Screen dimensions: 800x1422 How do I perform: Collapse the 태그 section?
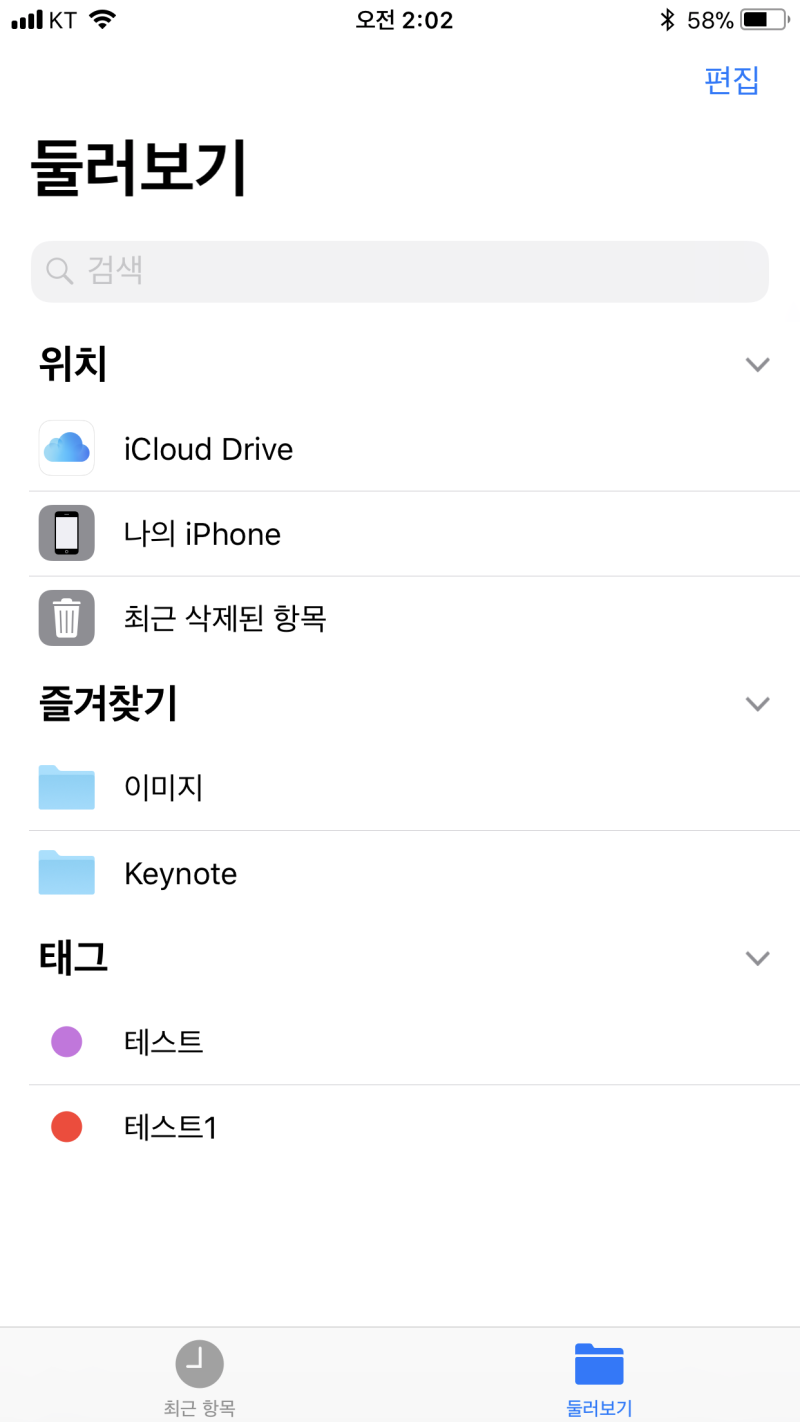[758, 958]
